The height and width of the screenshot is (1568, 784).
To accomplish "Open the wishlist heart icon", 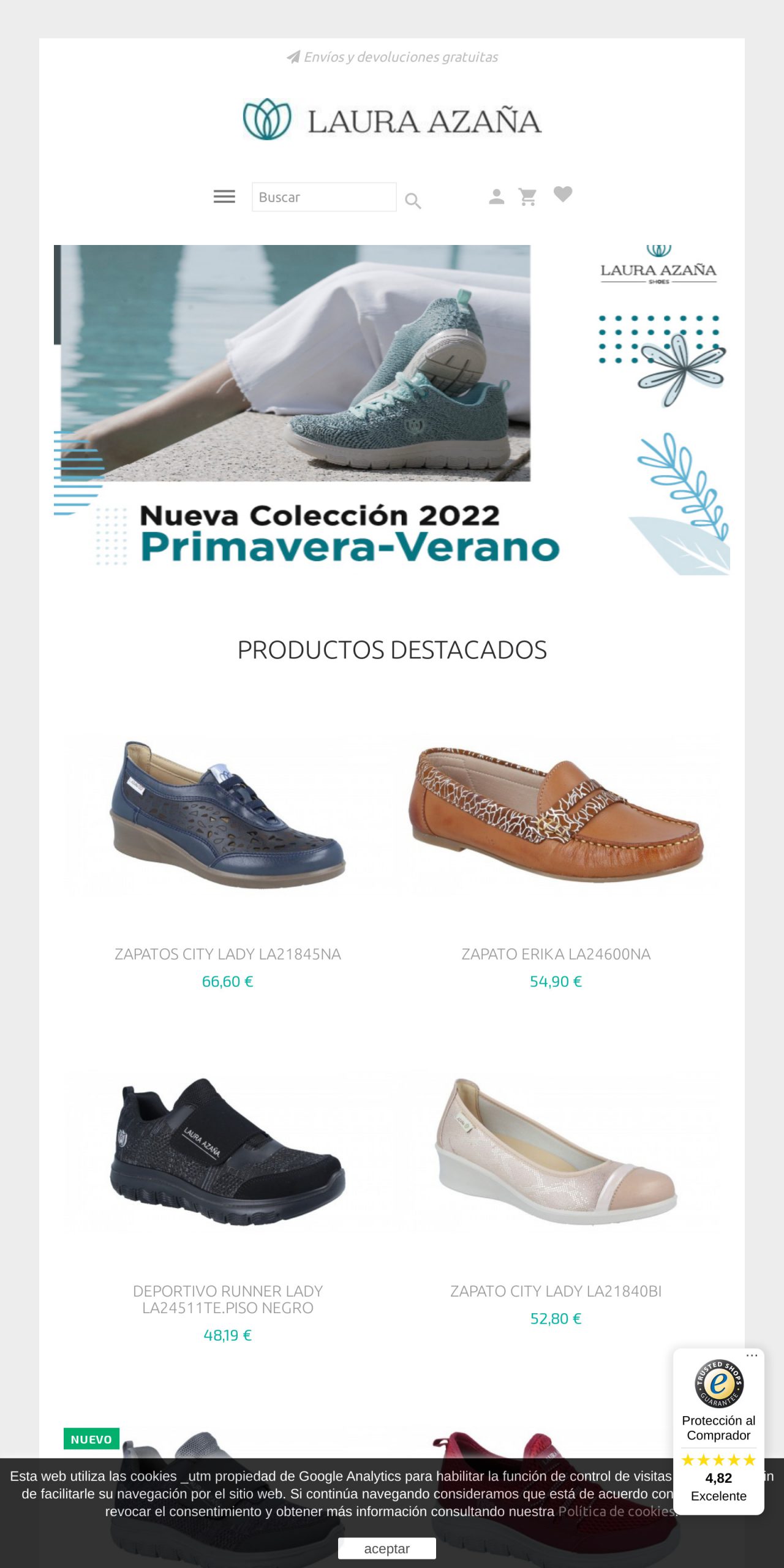I will [x=562, y=194].
